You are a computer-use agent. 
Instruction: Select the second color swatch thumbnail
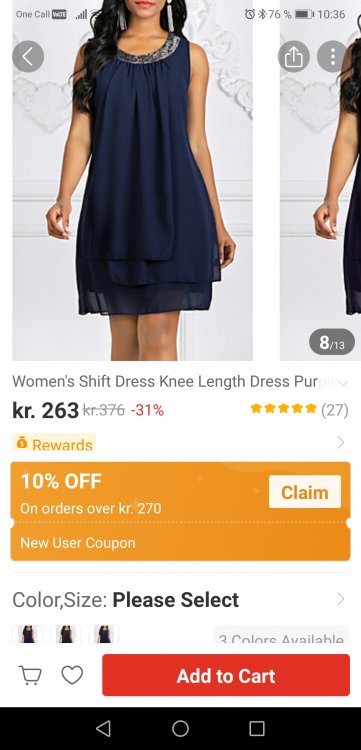click(x=66, y=634)
